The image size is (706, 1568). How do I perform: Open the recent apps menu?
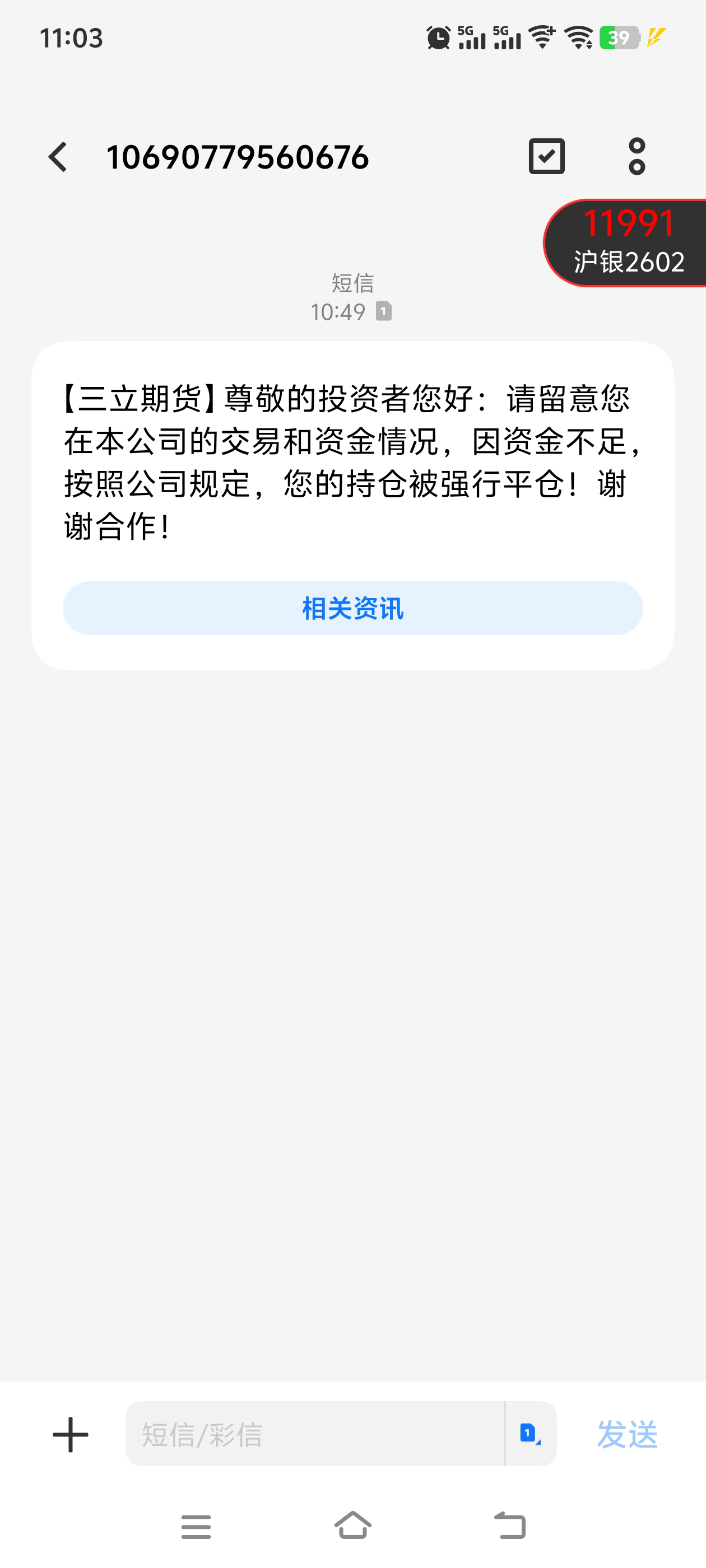196,1526
